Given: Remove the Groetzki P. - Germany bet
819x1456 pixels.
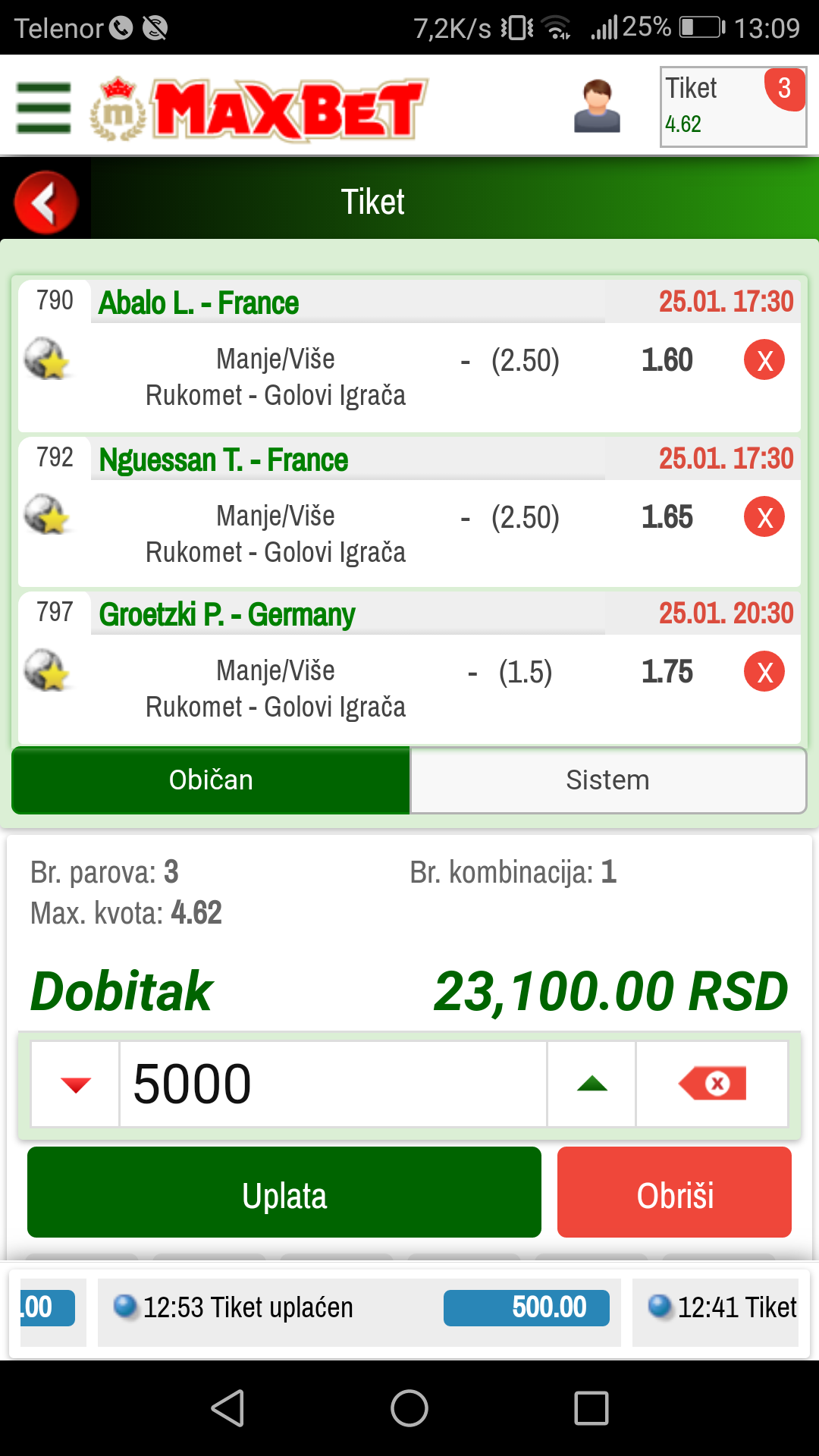Looking at the screenshot, I should click(x=764, y=671).
